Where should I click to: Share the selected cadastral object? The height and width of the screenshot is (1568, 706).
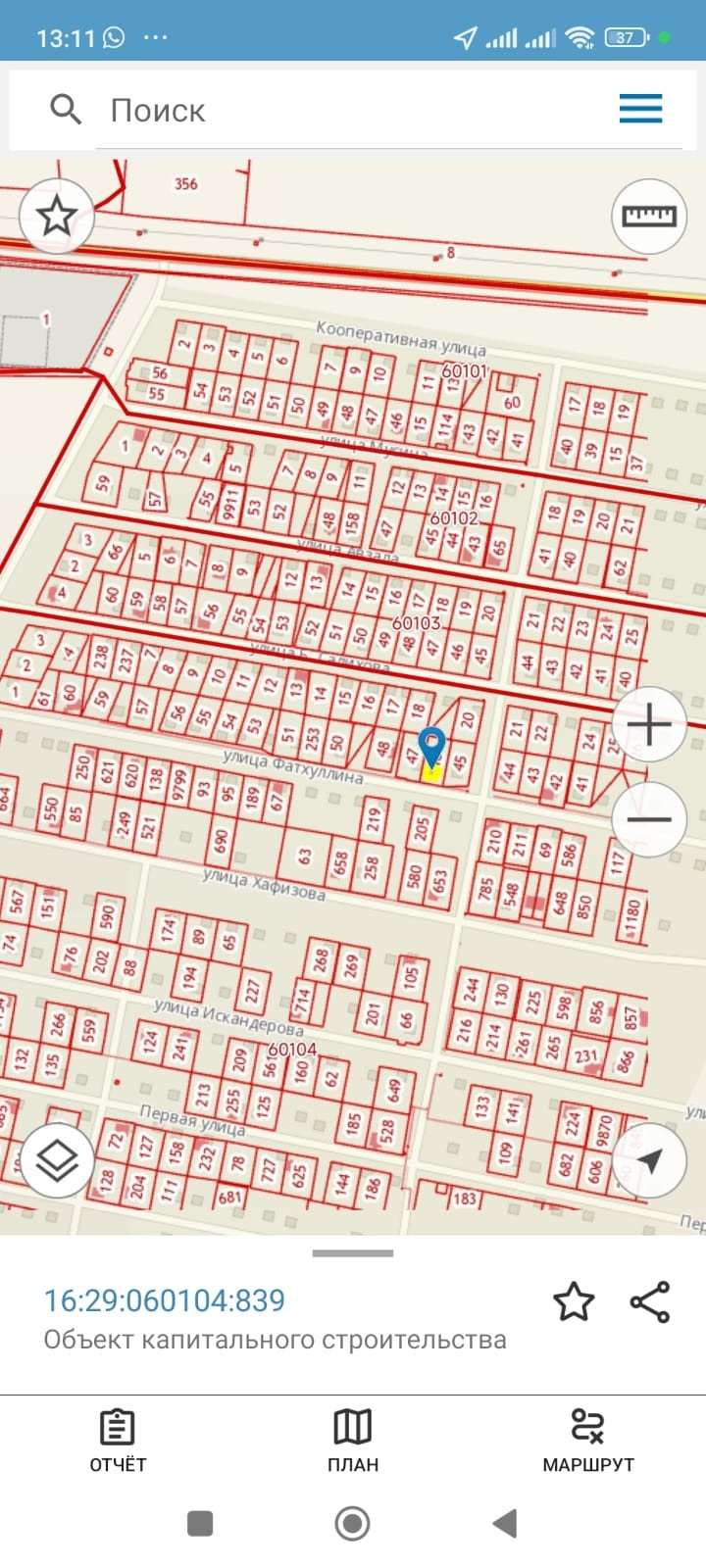tap(649, 1301)
